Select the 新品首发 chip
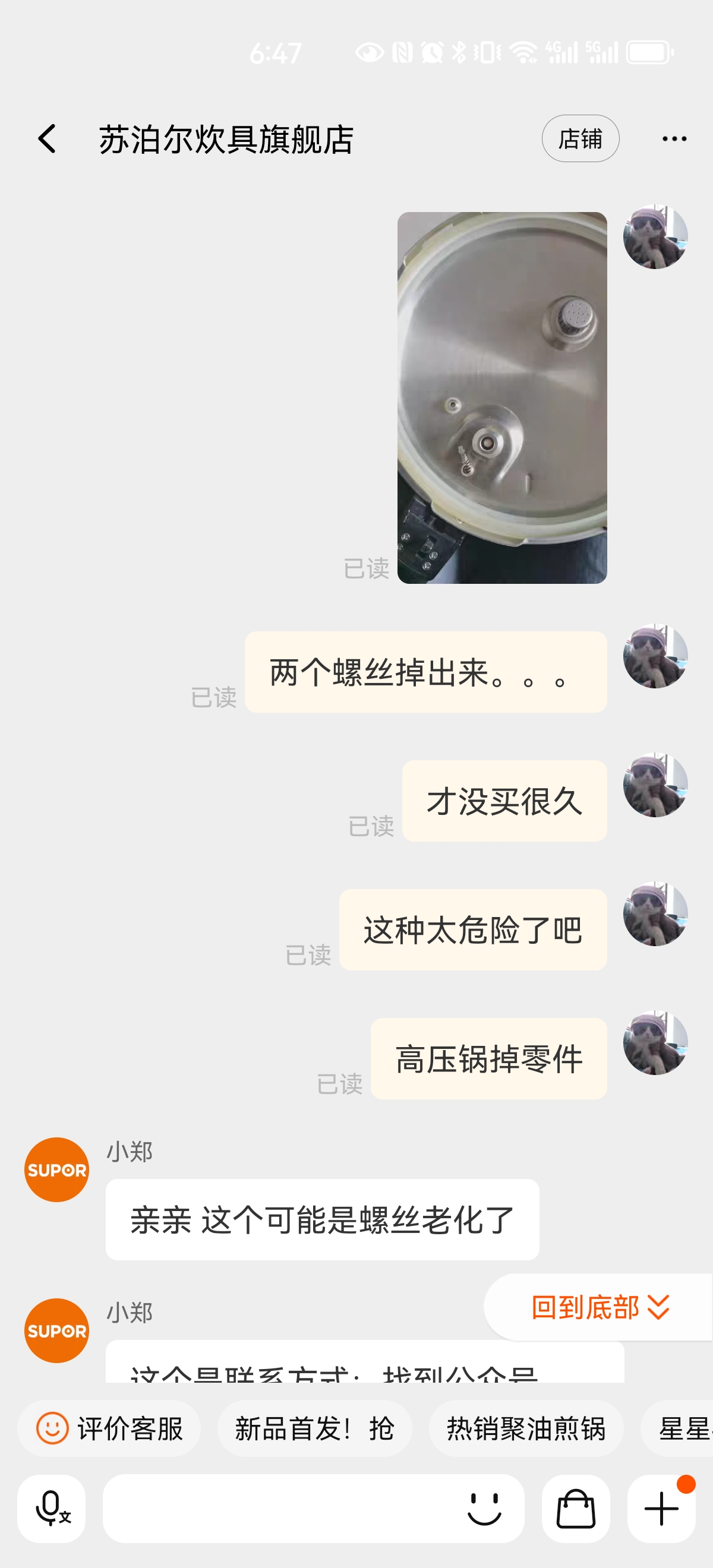Viewport: 713px width, 1568px height. [314, 1428]
